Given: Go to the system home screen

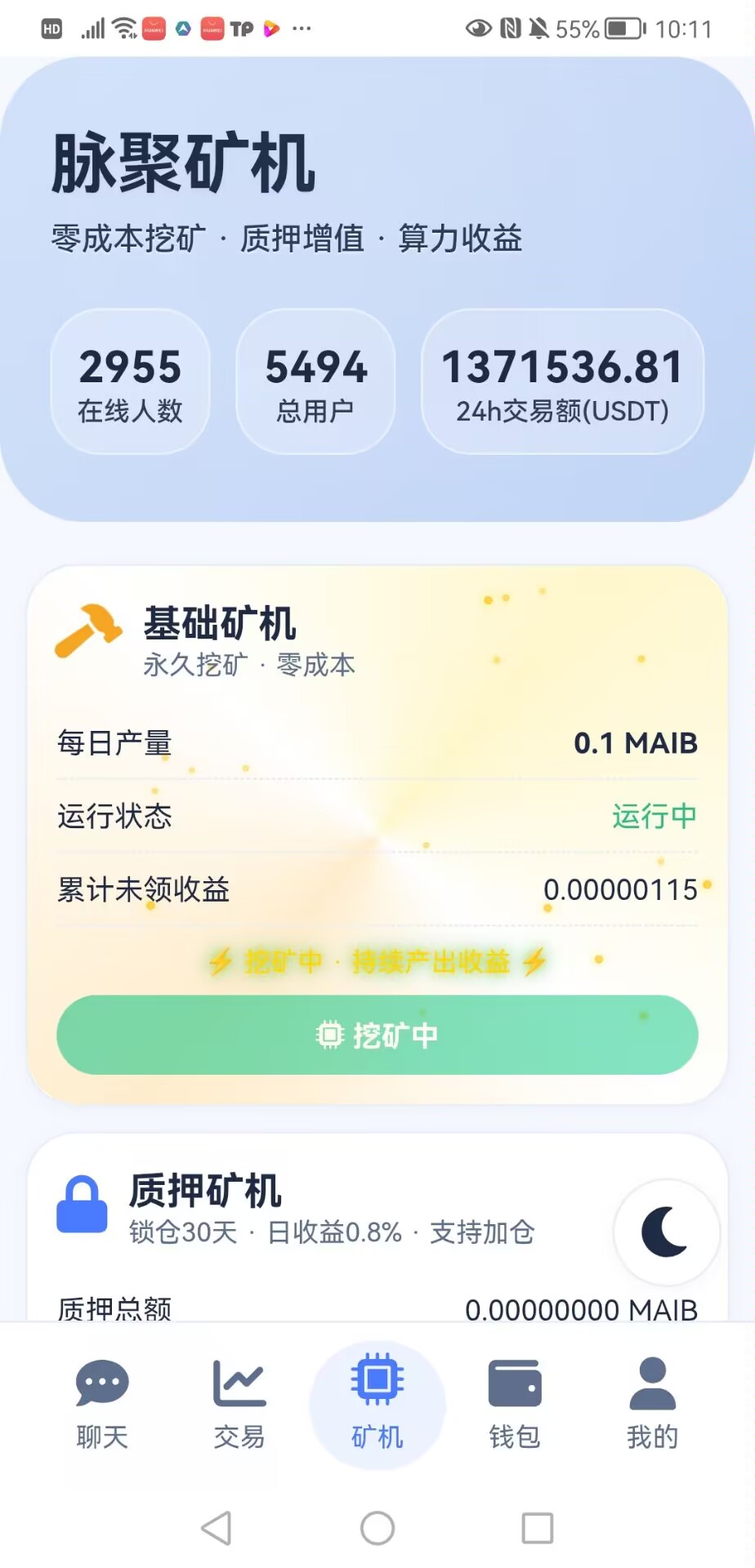Looking at the screenshot, I should tap(377, 1528).
